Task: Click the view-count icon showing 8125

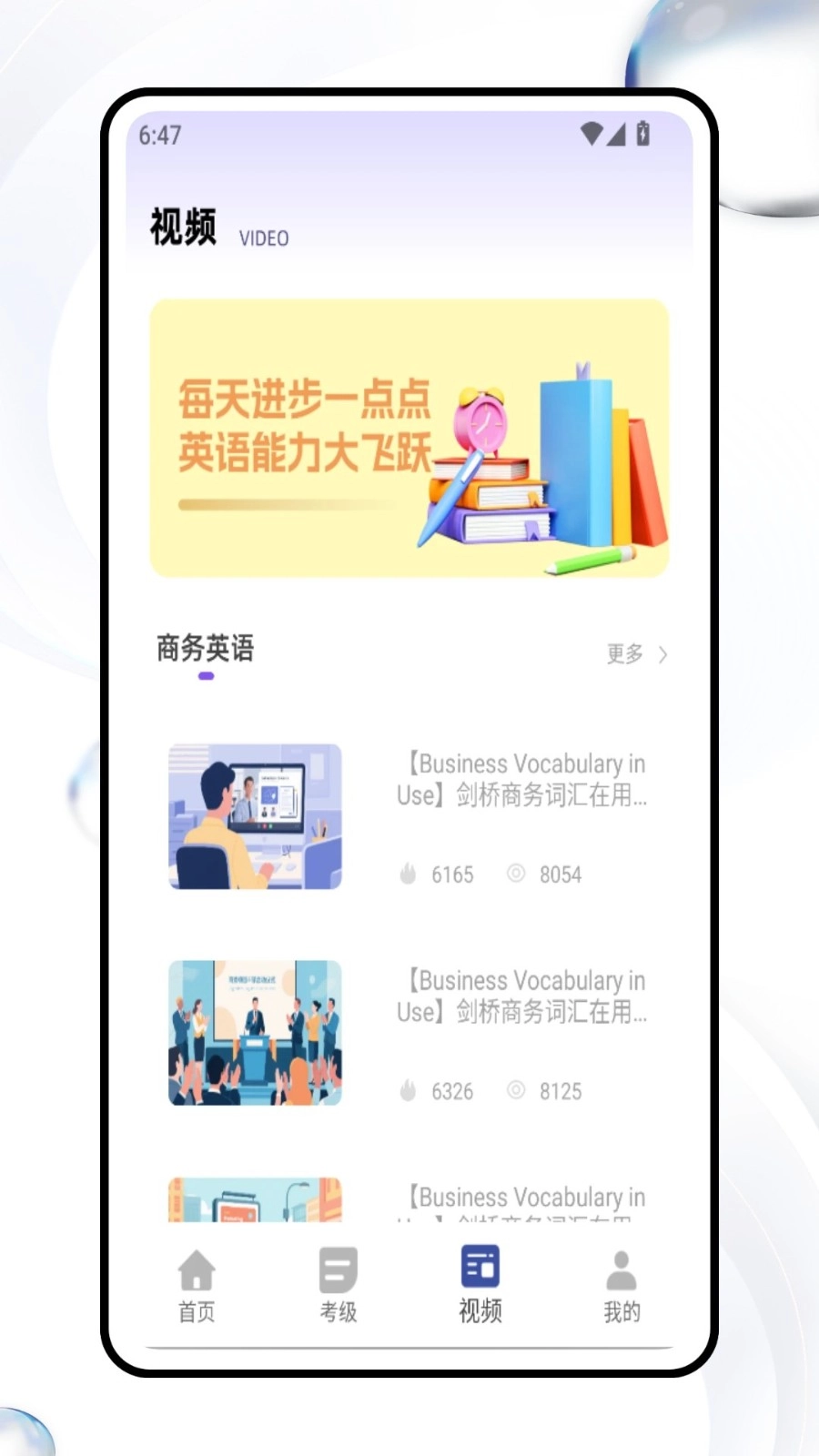Action: (517, 1090)
